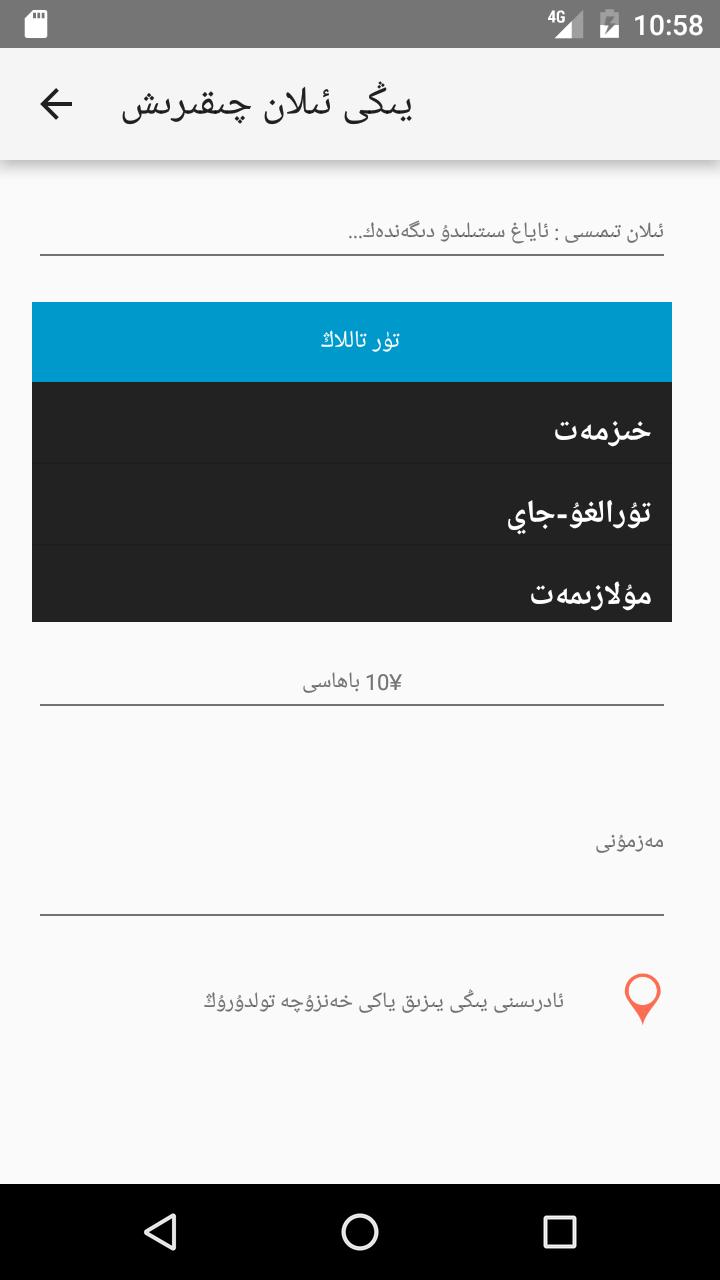
Task: Tap the blue تۈر تاللاڭ category button
Action: tap(352, 341)
